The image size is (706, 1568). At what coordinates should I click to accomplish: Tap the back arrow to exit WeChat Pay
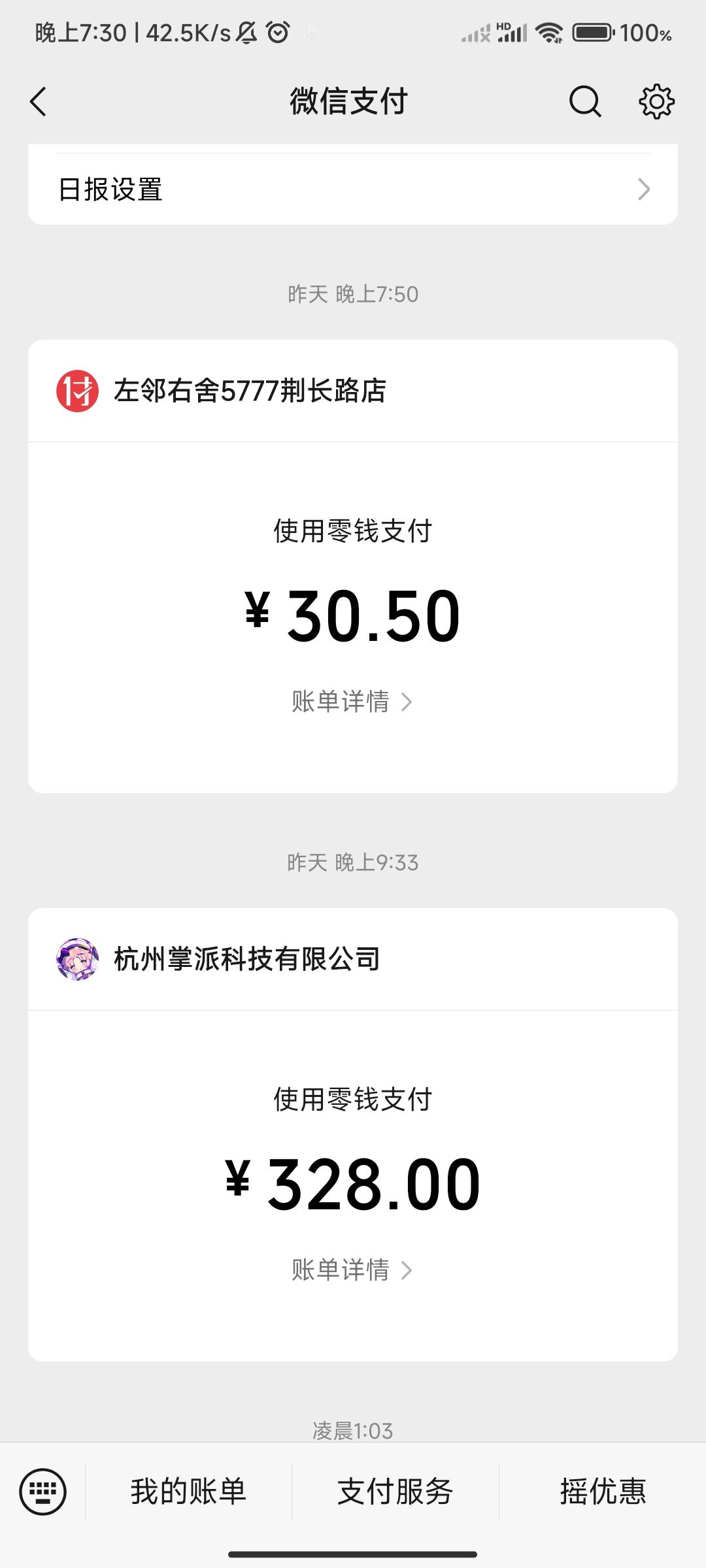point(37,101)
